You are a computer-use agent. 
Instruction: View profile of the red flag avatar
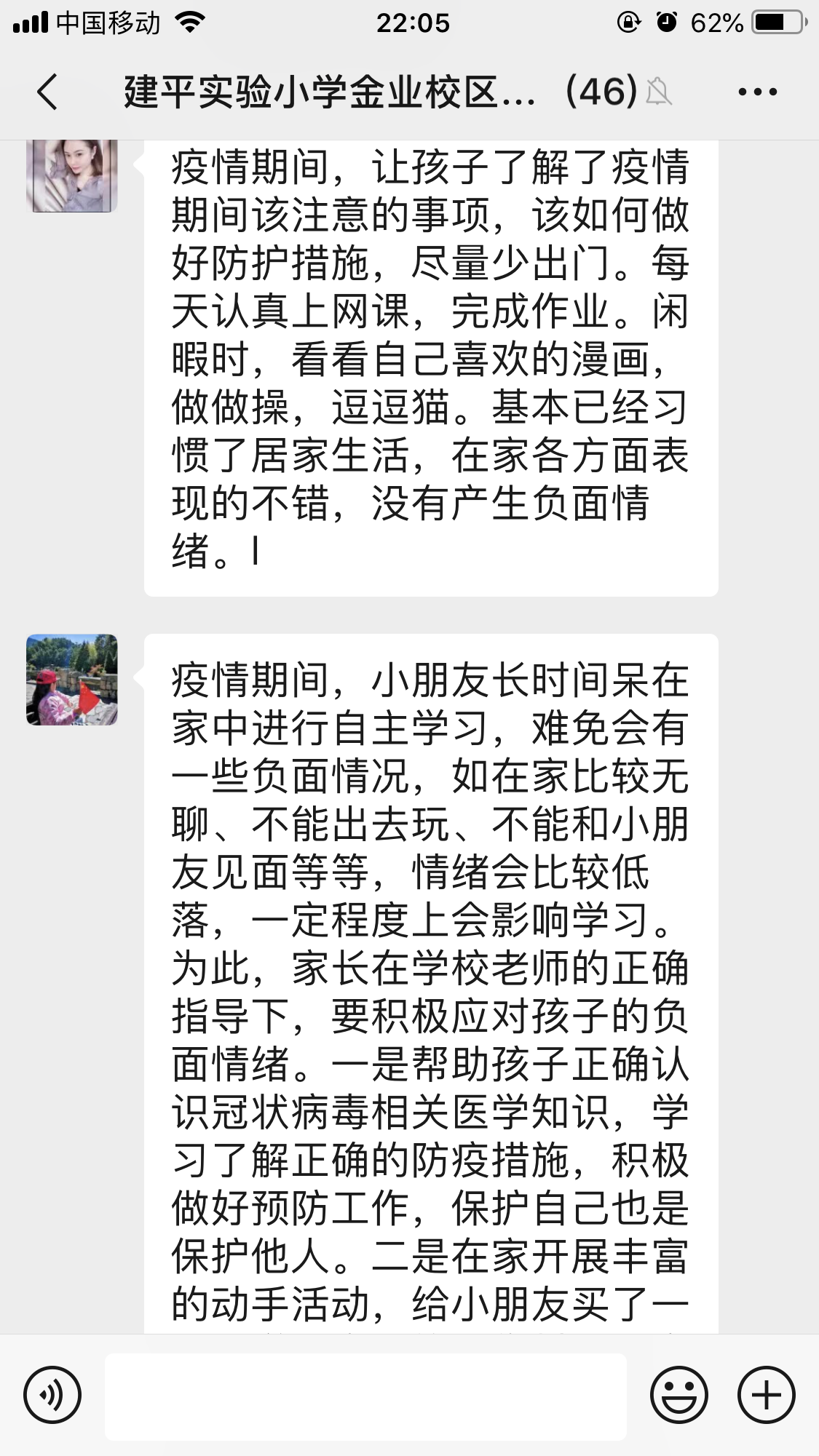(x=72, y=680)
